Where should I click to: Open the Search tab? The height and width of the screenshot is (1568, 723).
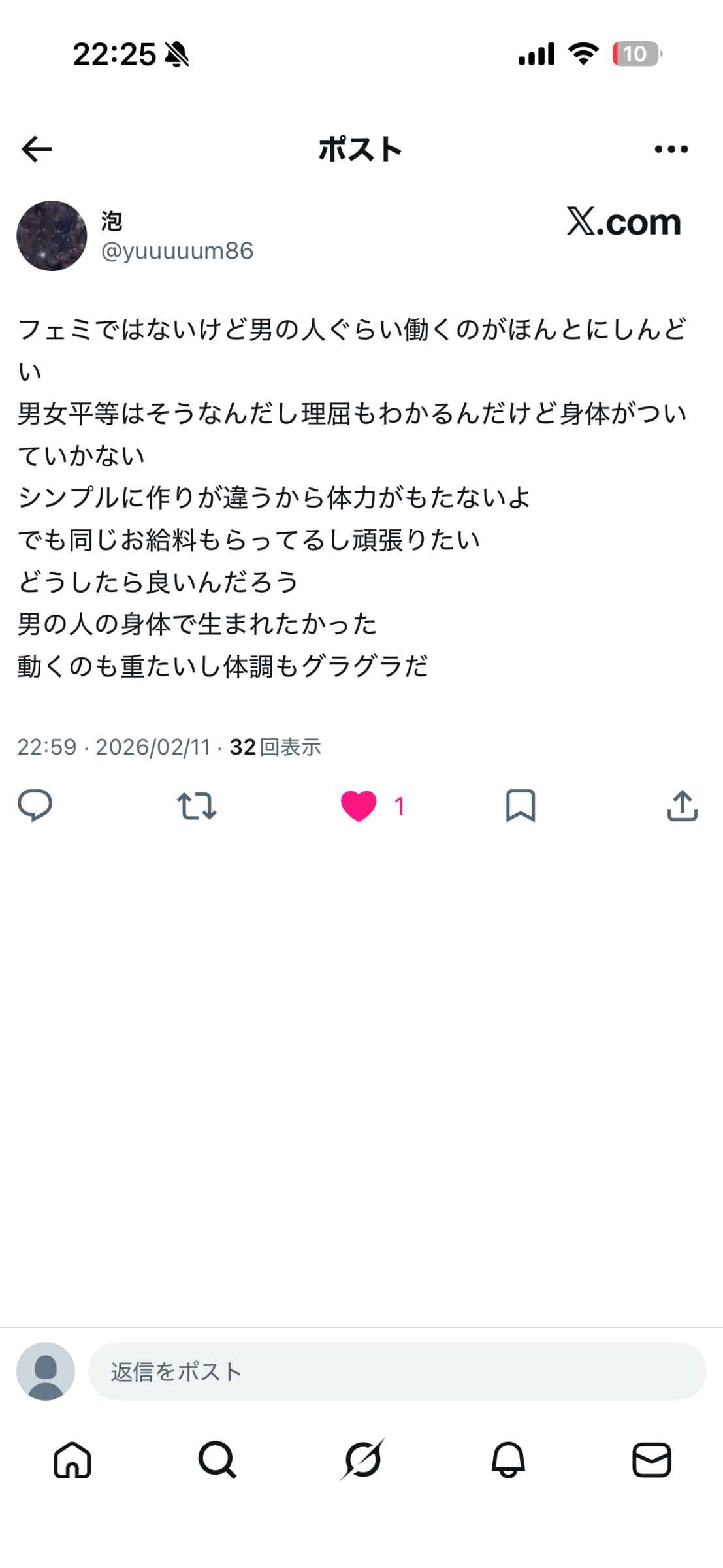pos(217,1460)
